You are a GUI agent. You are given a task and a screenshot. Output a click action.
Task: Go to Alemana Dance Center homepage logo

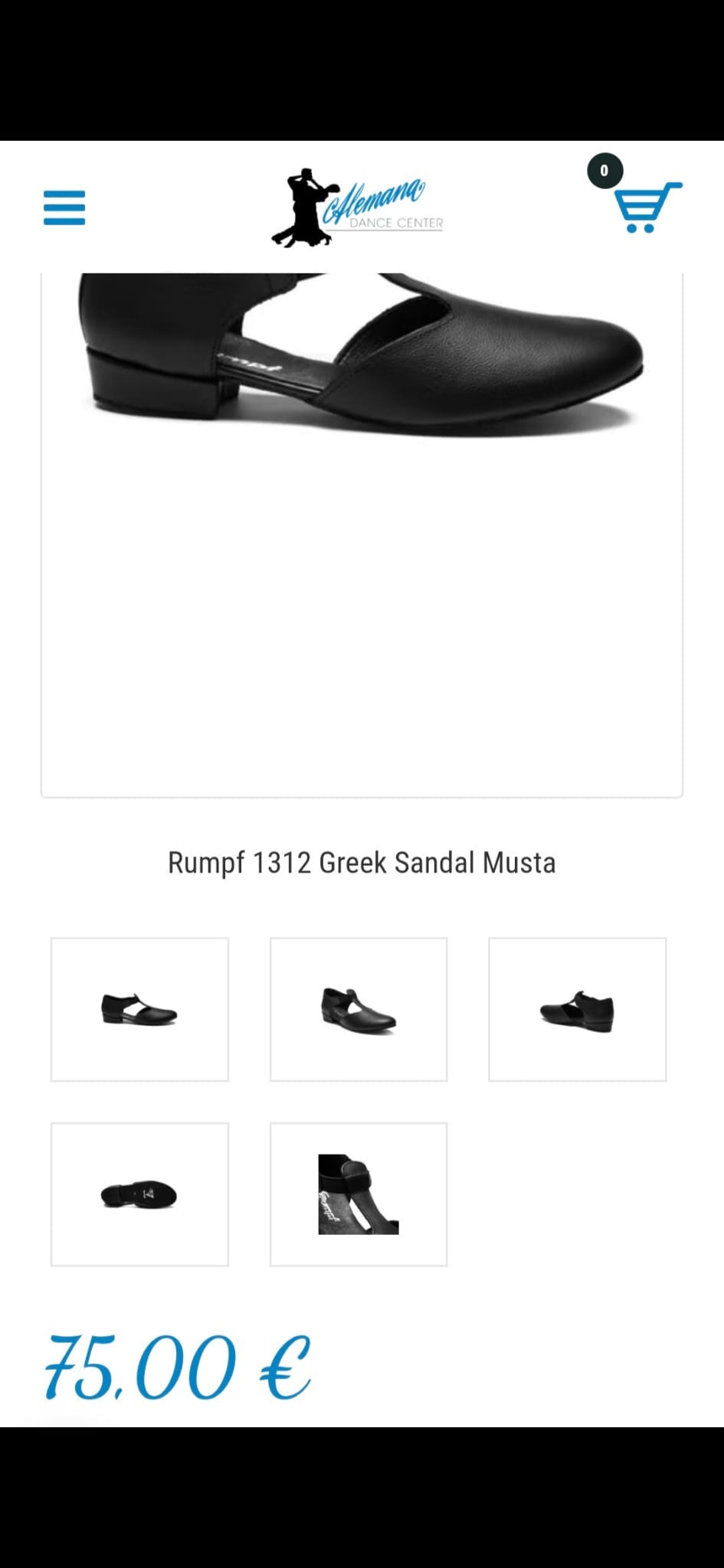click(x=357, y=207)
